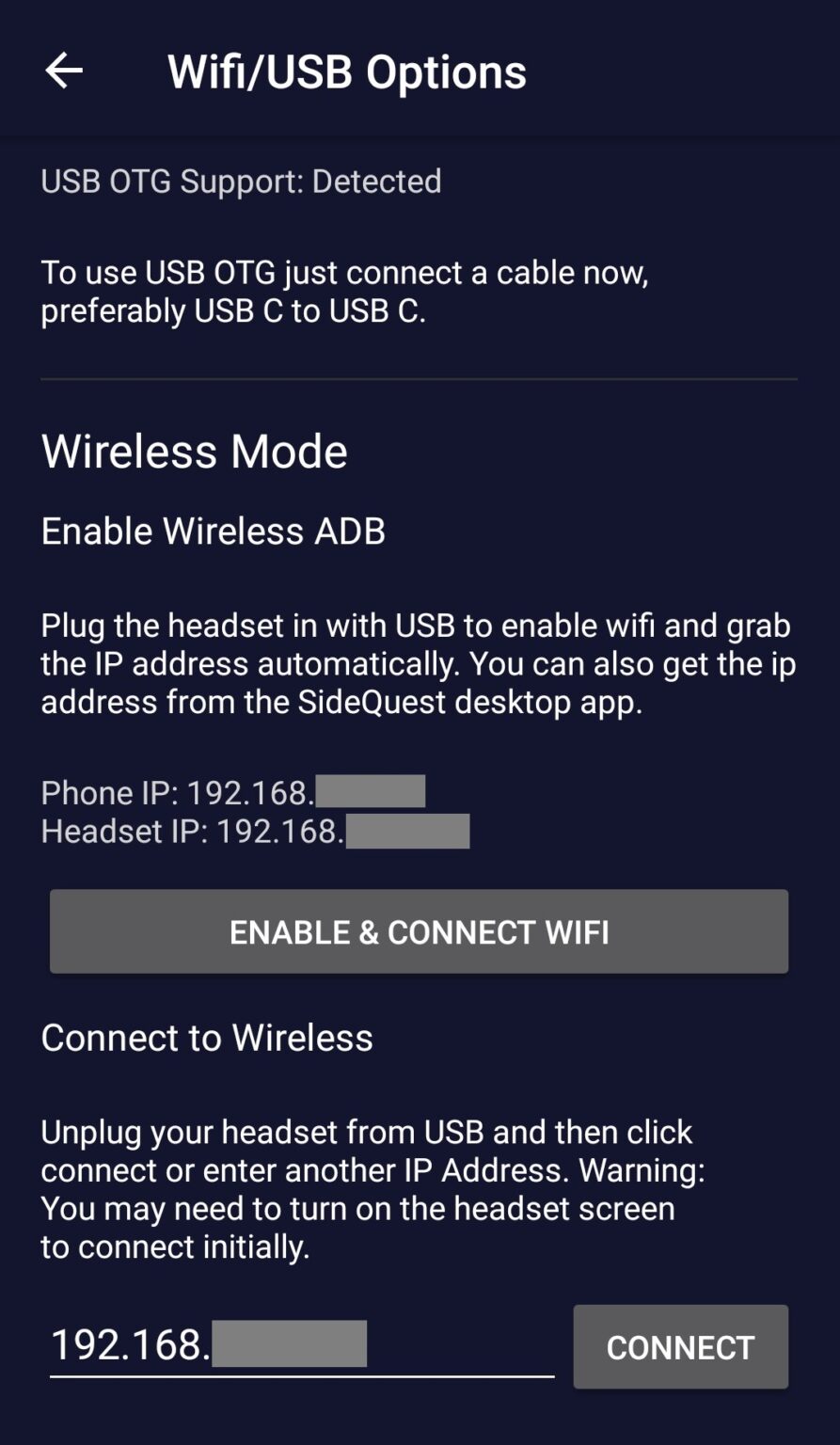Click the divider line below the OTG section
The width and height of the screenshot is (840, 1445).
click(x=420, y=377)
